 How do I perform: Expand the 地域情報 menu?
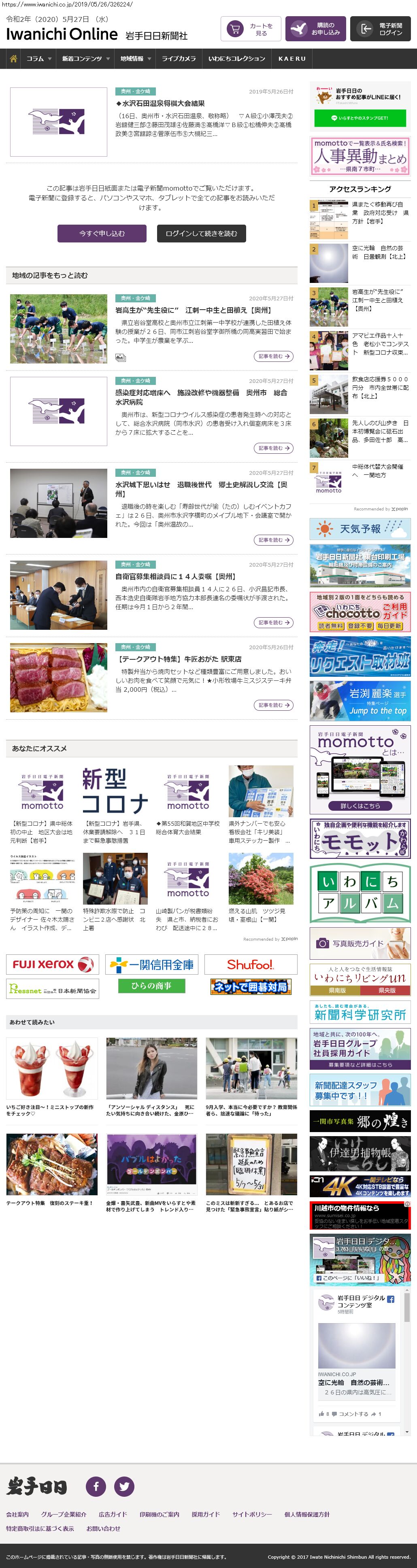point(135,59)
